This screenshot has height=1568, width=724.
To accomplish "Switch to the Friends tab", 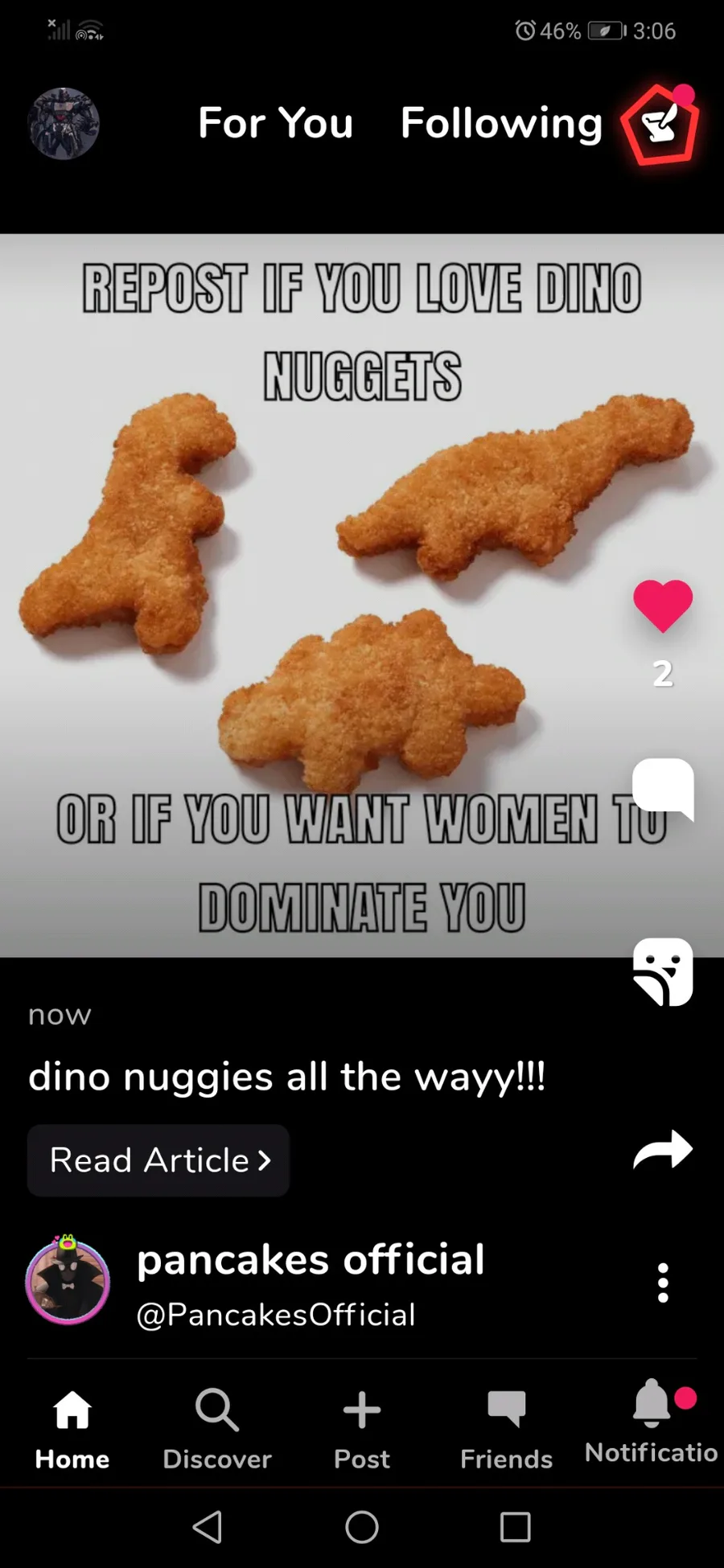I will (x=507, y=1429).
